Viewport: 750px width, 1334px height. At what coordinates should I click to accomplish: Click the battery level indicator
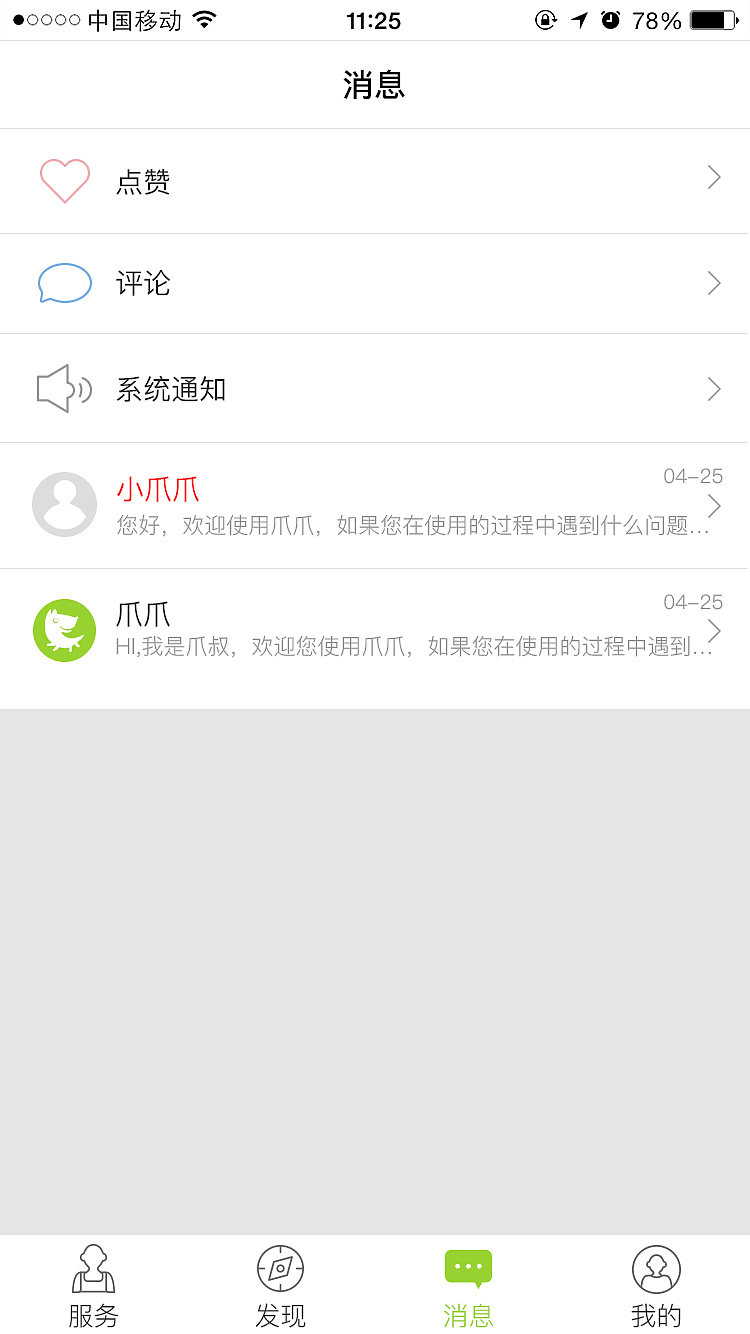pyautogui.click(x=712, y=19)
